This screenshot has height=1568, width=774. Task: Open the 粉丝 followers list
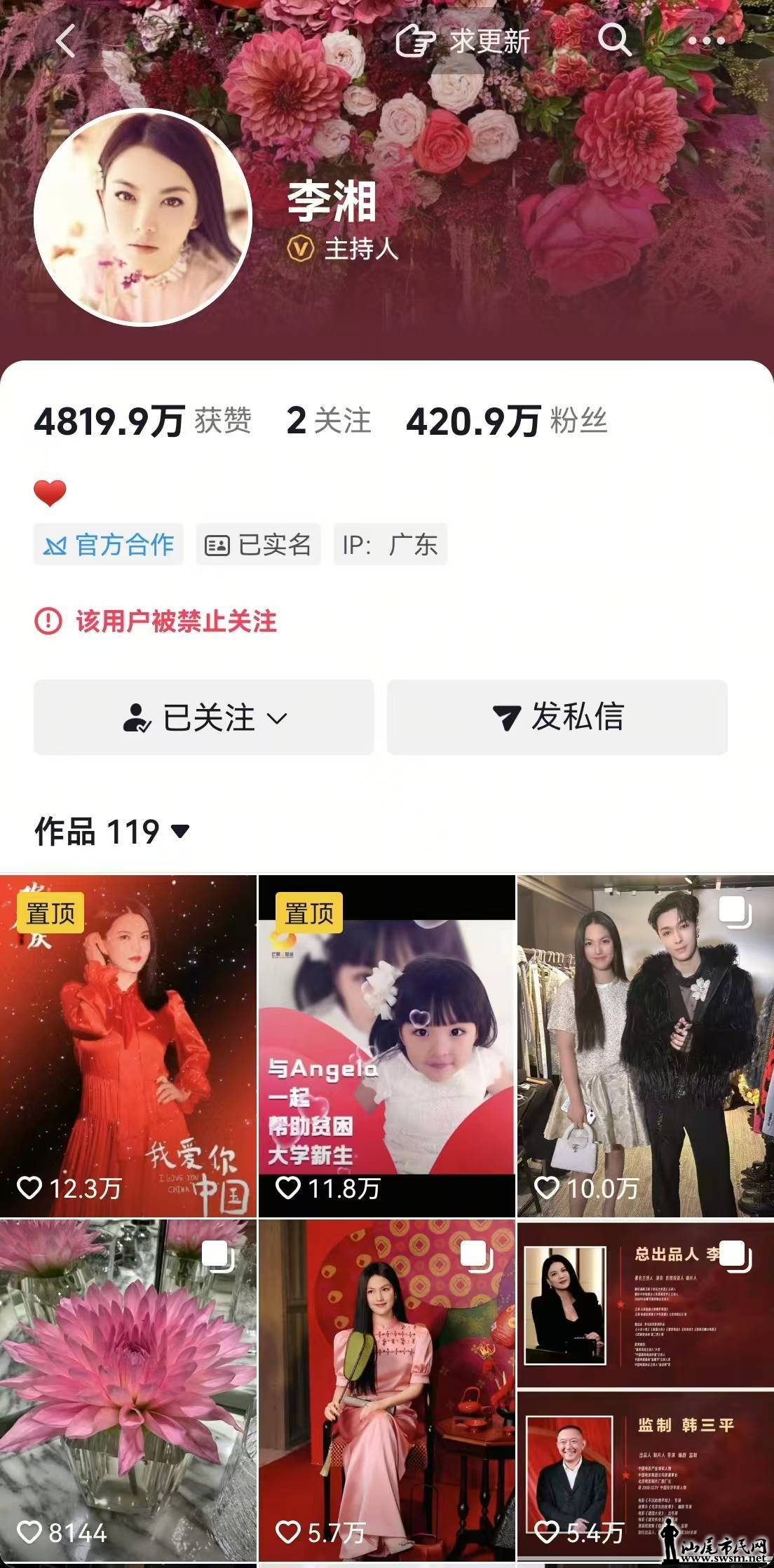click(x=506, y=421)
